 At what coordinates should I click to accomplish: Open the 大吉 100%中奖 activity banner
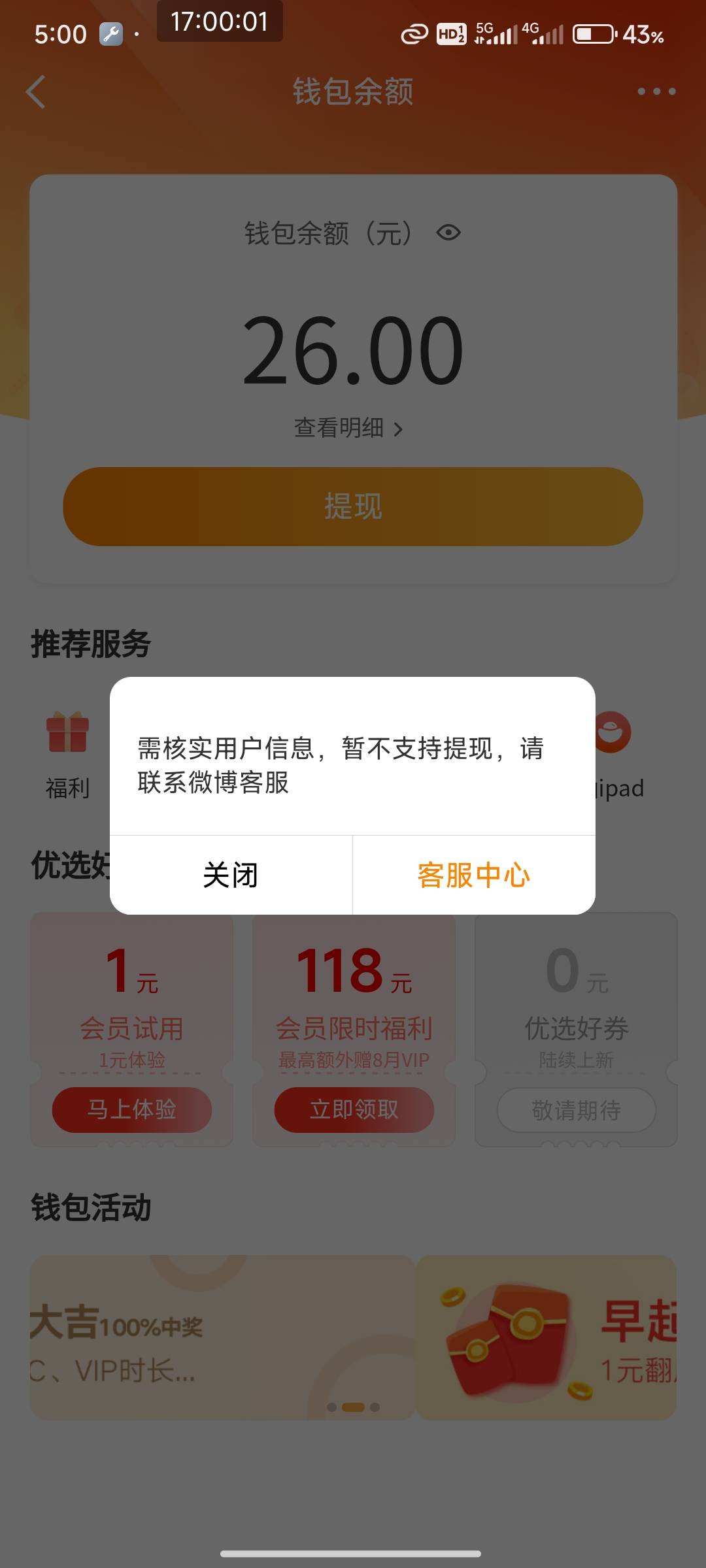(x=222, y=1337)
